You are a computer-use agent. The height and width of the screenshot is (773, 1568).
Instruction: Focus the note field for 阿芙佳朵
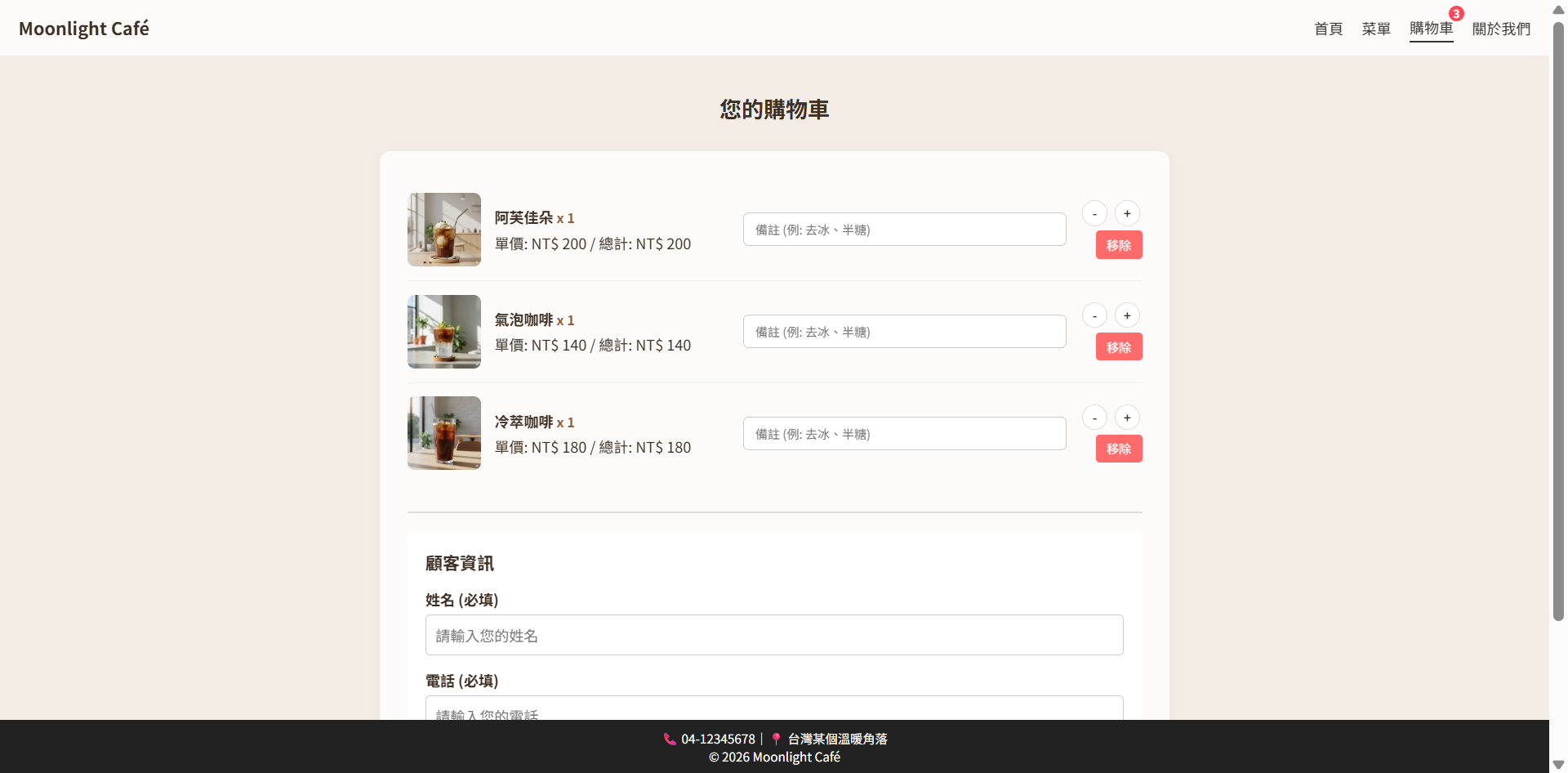pyautogui.click(x=904, y=230)
